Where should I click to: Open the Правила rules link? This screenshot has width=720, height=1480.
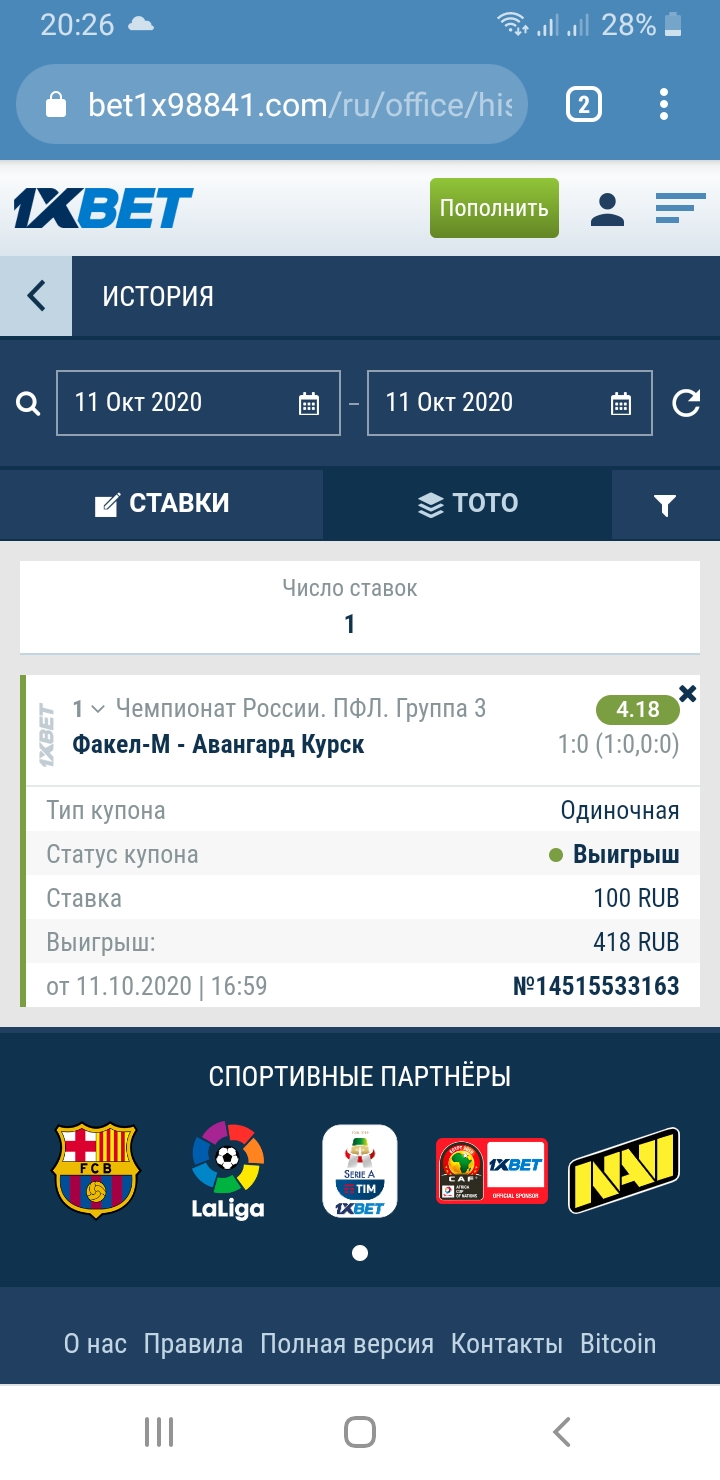pos(193,1343)
